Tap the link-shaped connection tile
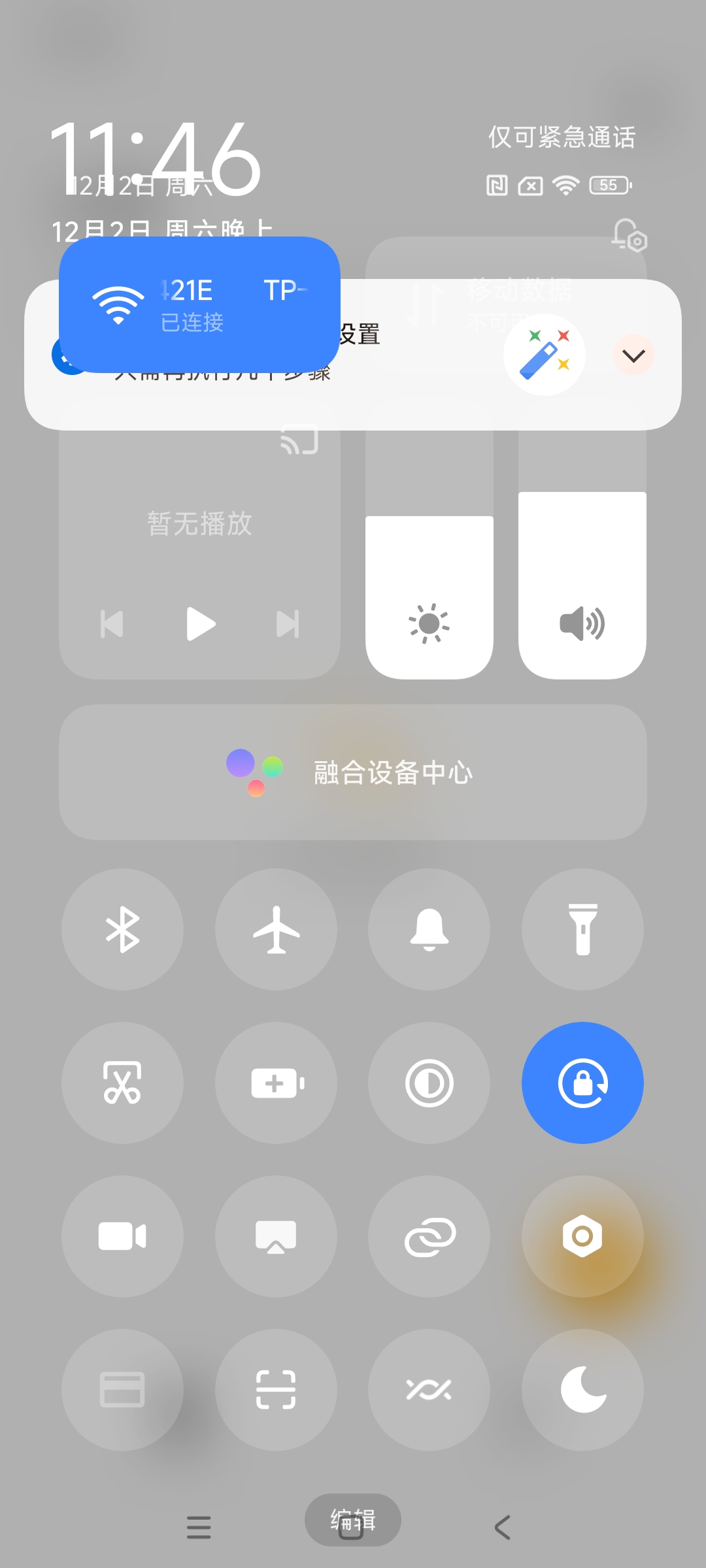 coord(429,1236)
